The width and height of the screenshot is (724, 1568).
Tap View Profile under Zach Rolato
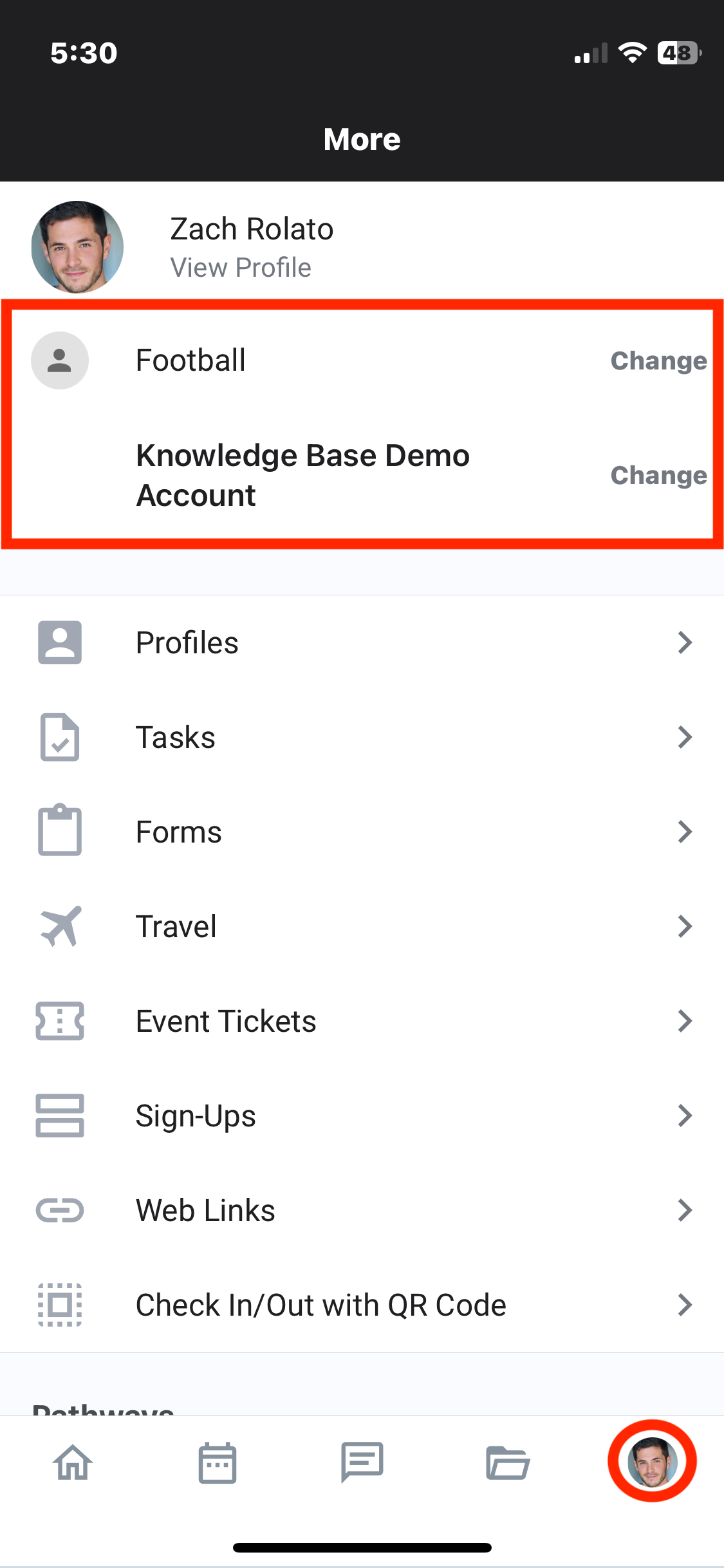pyautogui.click(x=240, y=268)
